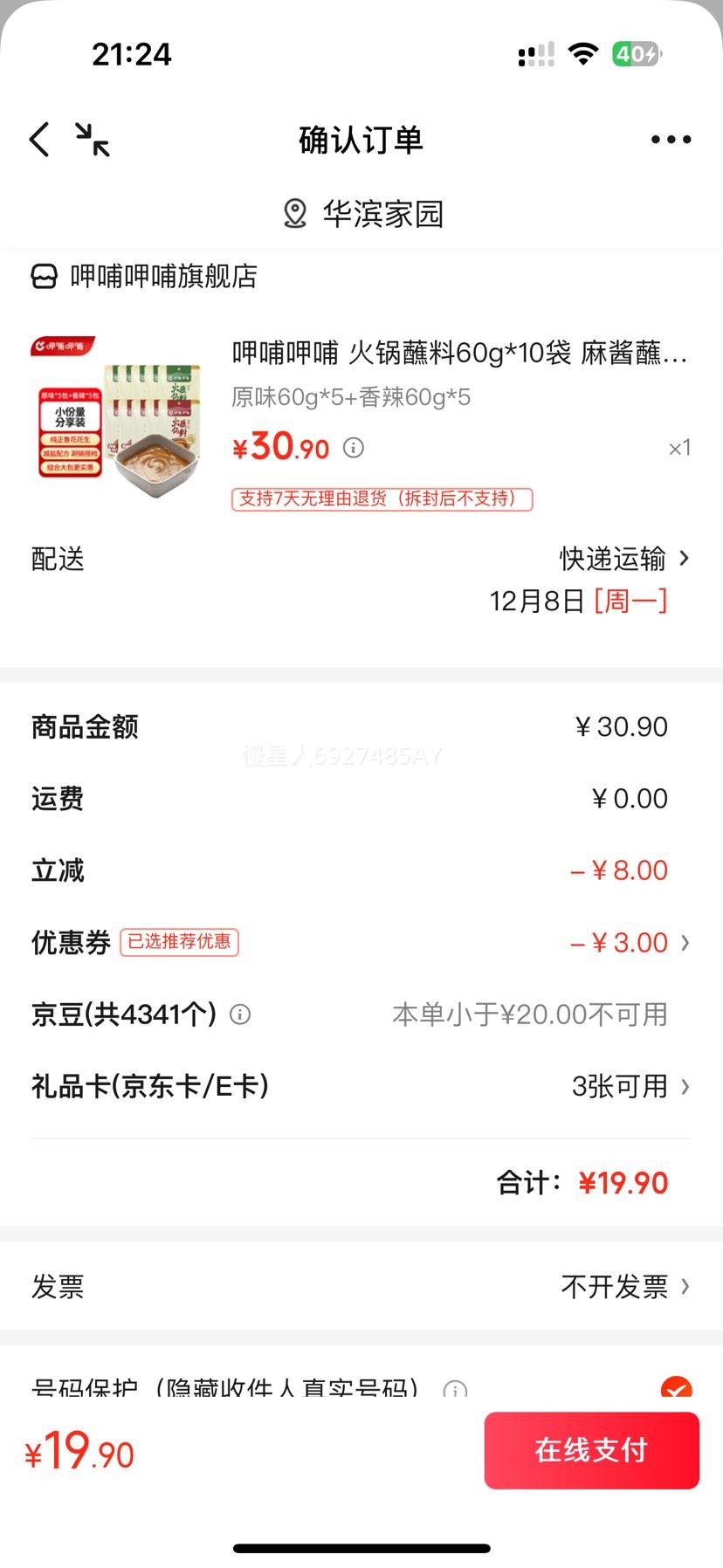The image size is (723, 1568).
Task: Open the more options menu (three dots)
Action: click(x=670, y=139)
